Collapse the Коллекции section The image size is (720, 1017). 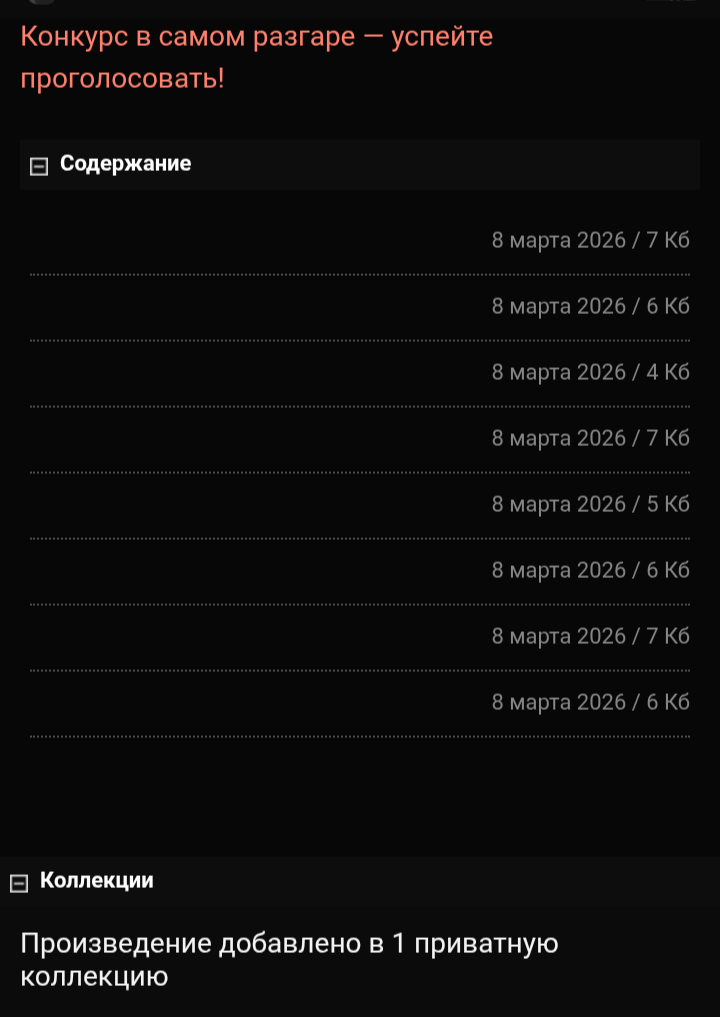point(19,883)
